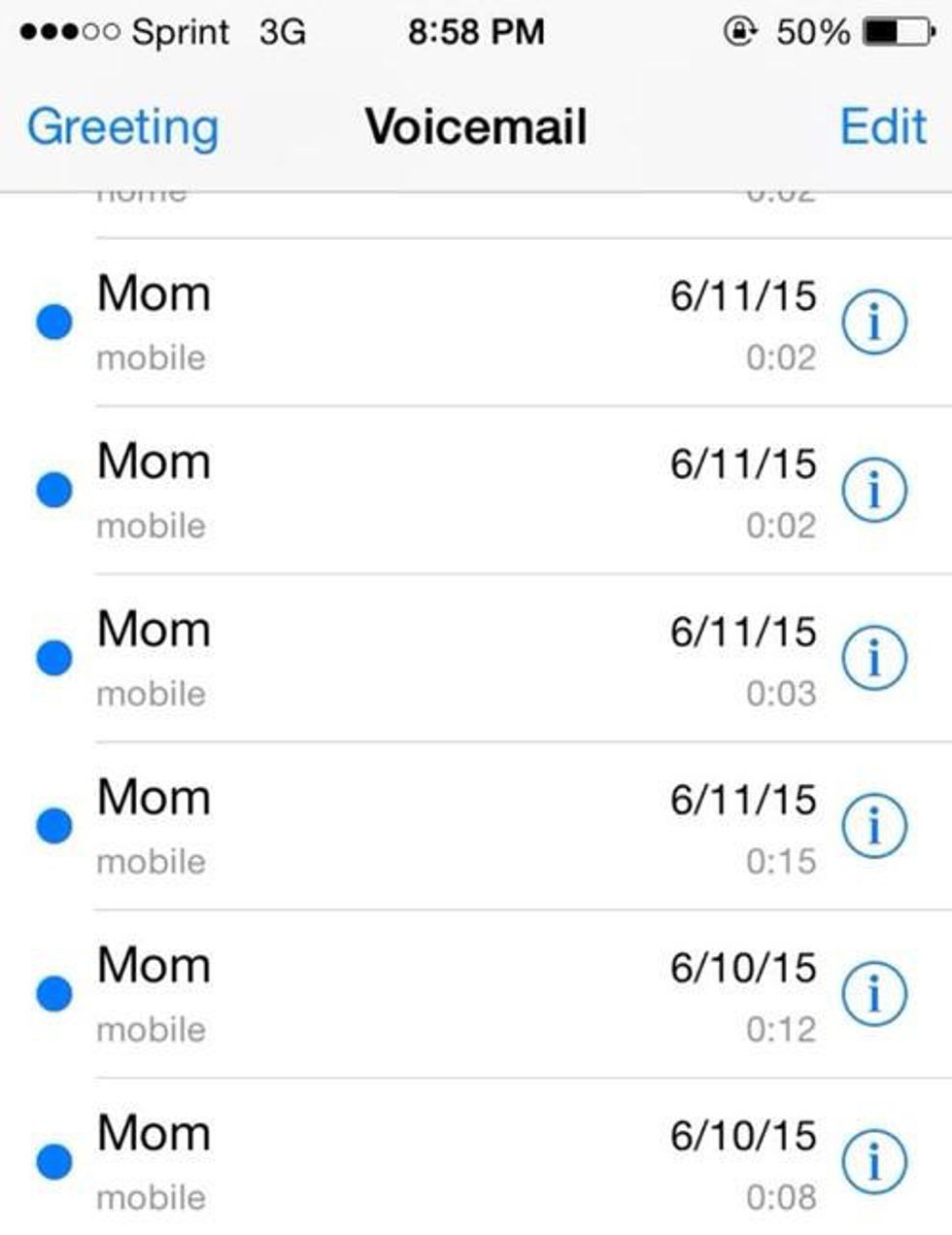Select the topmost partially visible home voicemail

click(x=389, y=194)
